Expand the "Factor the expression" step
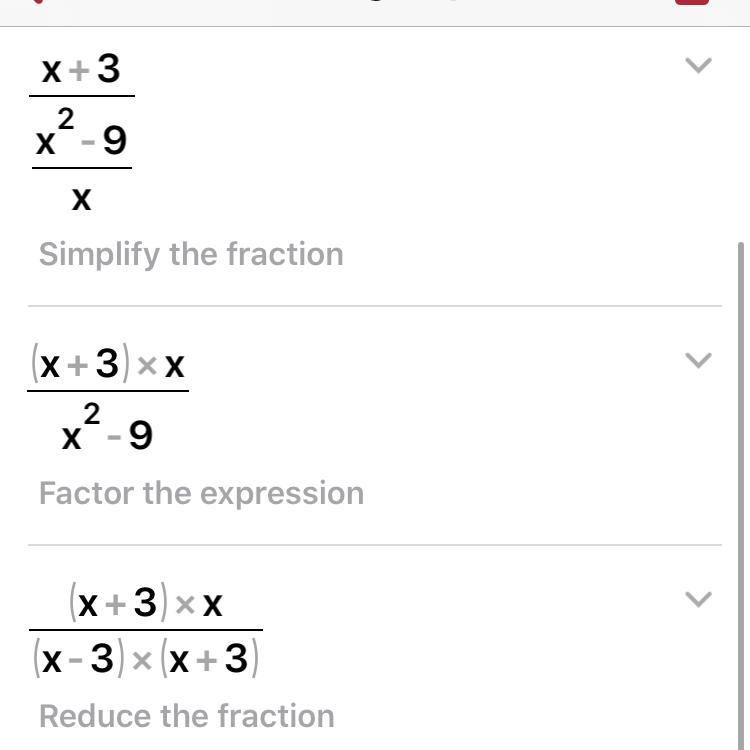The height and width of the screenshot is (750, 750). click(x=697, y=360)
